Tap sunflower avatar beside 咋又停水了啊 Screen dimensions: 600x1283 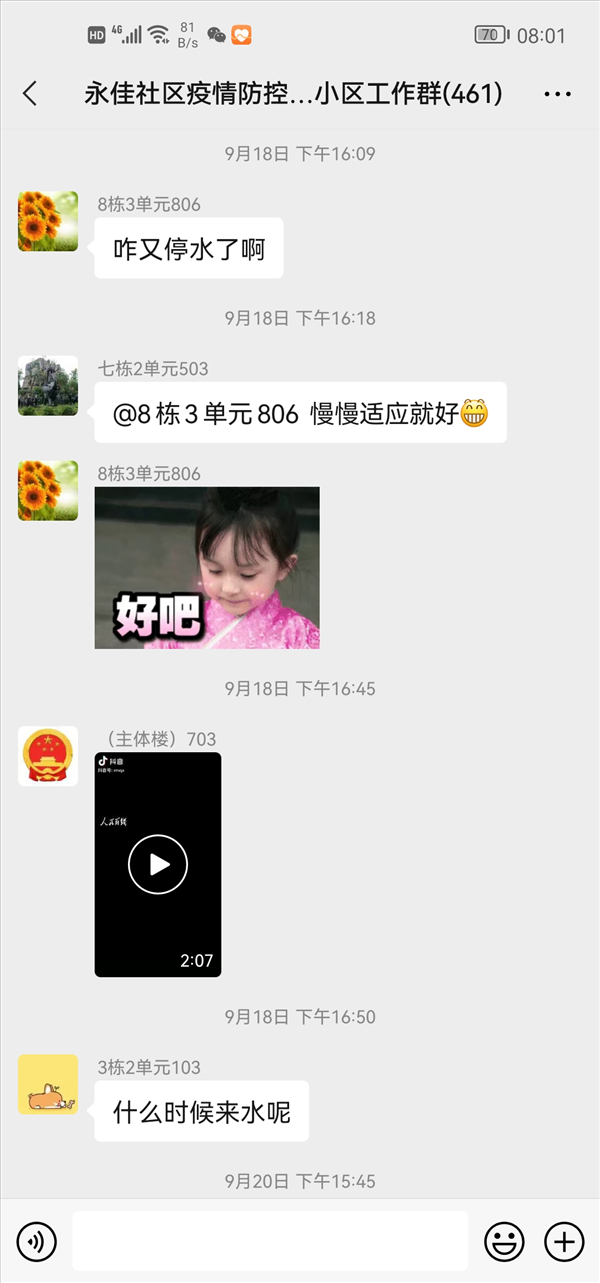click(48, 221)
